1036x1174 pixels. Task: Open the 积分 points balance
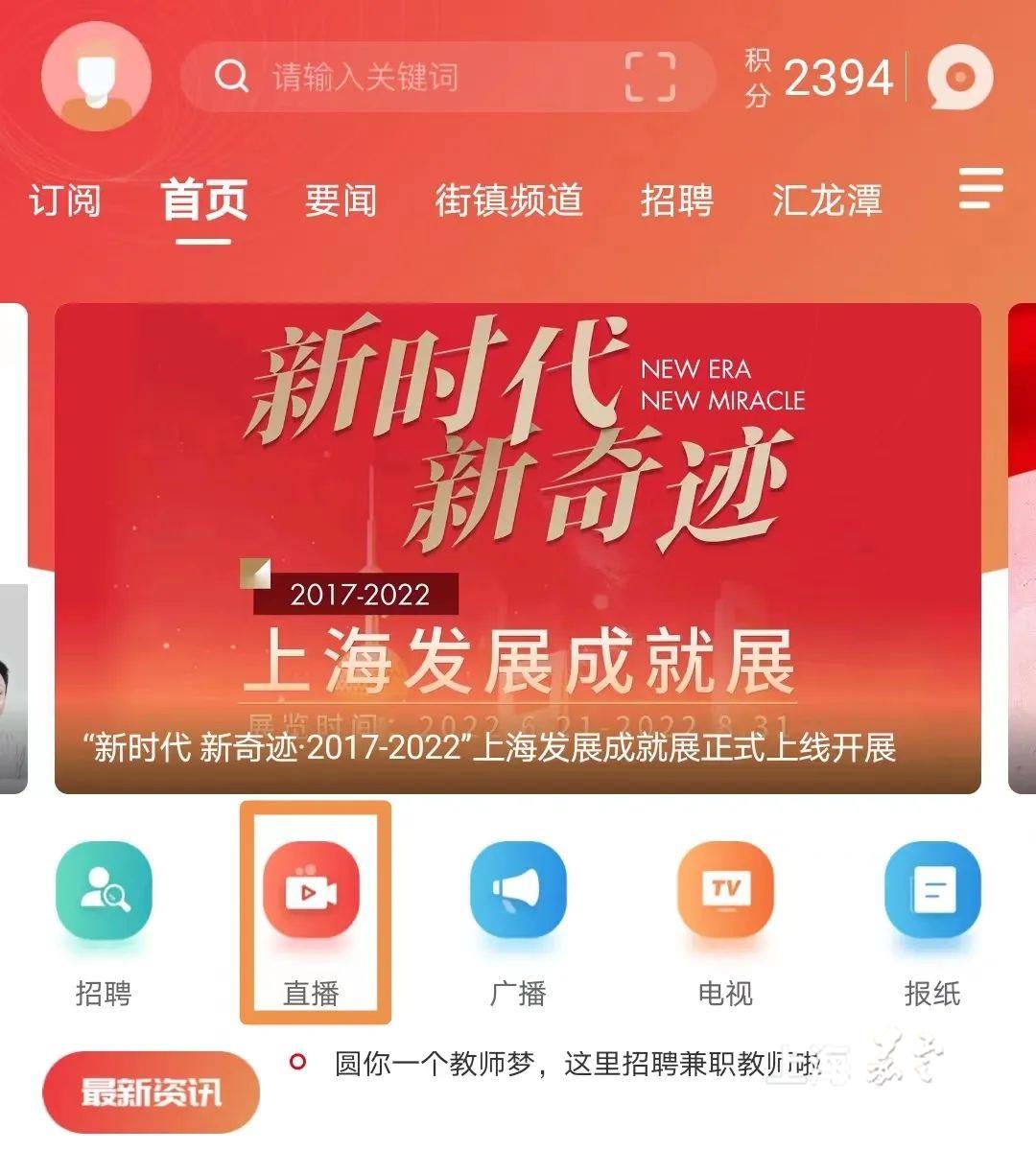820,78
